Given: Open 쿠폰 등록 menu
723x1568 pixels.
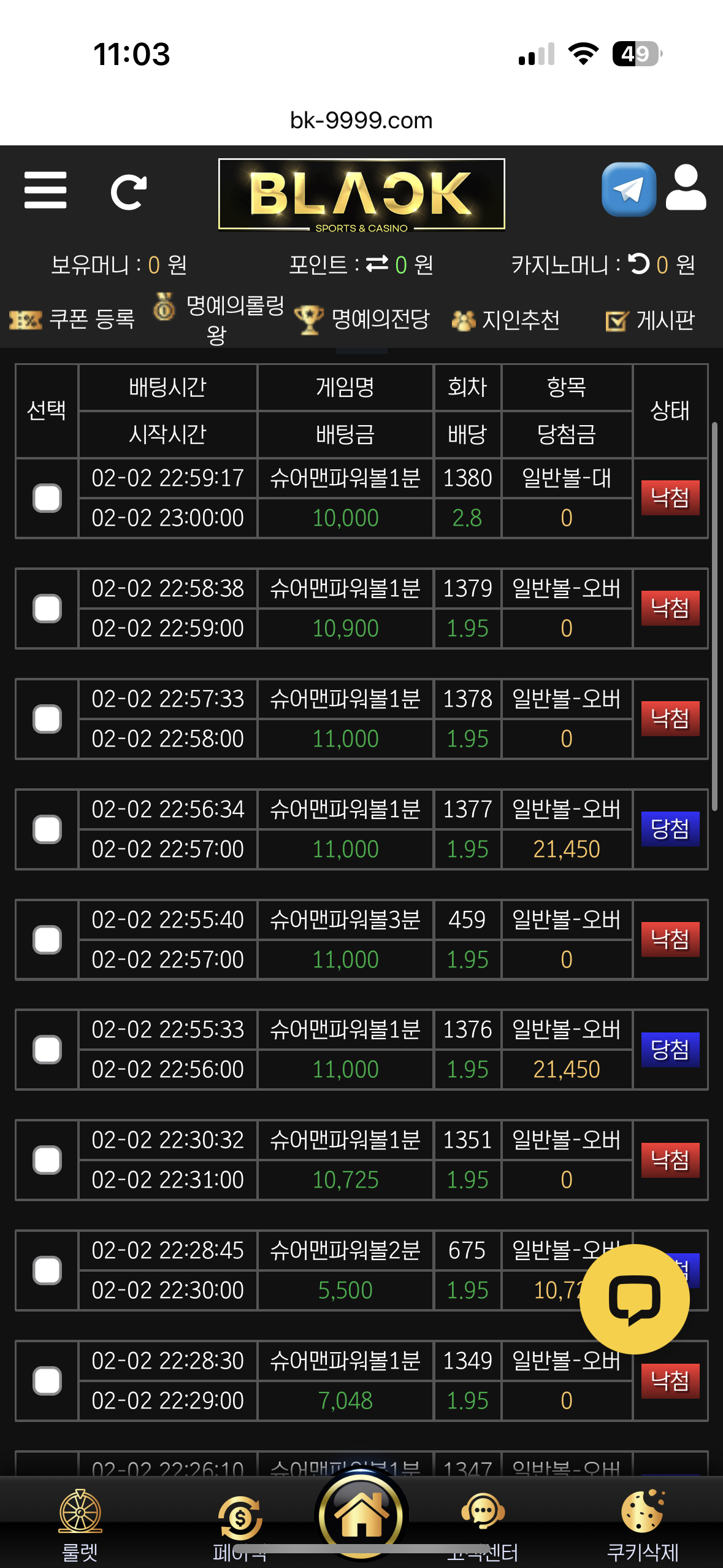Looking at the screenshot, I should pos(73,319).
